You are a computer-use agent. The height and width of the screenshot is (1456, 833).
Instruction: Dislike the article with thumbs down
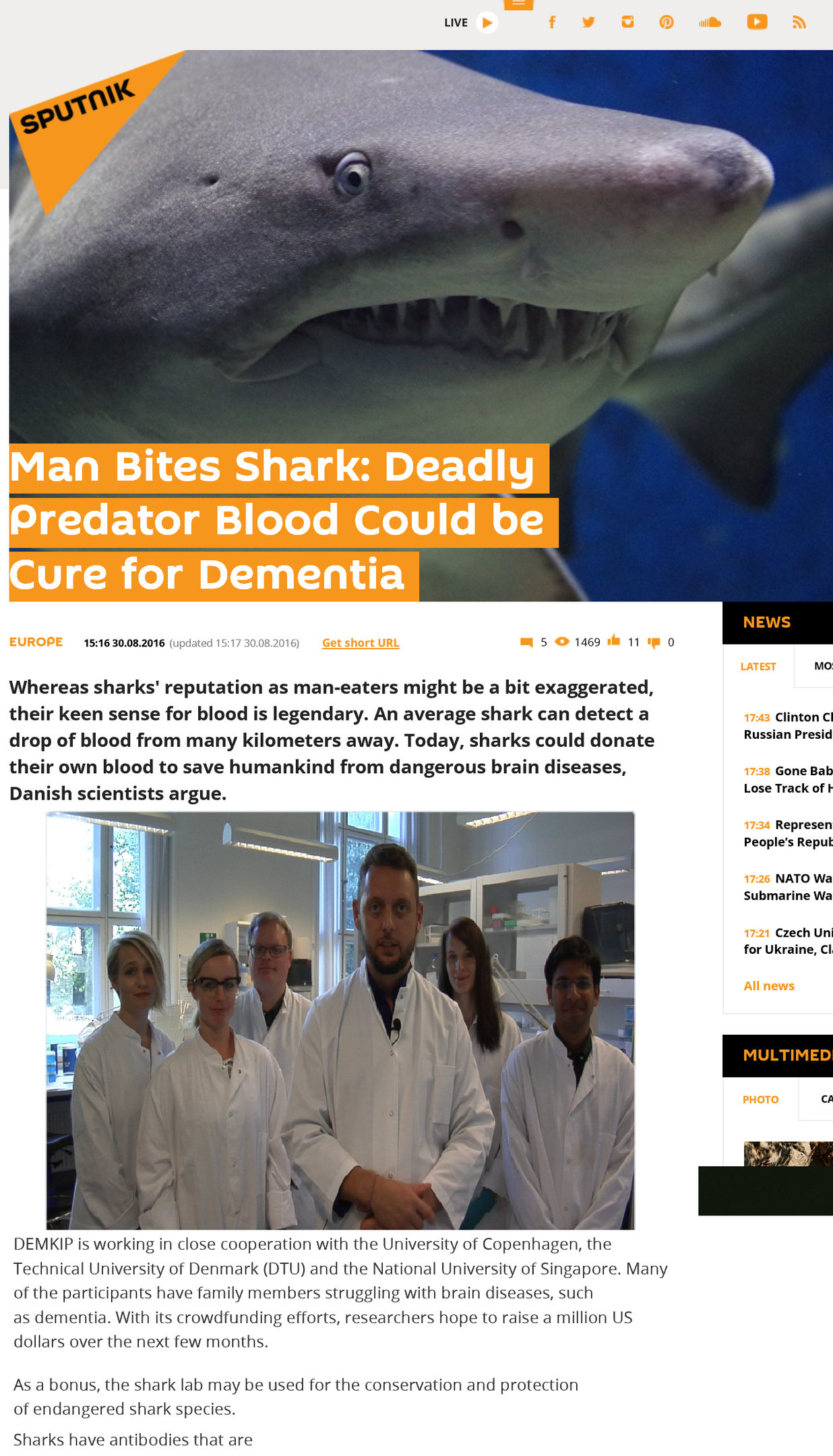[654, 642]
